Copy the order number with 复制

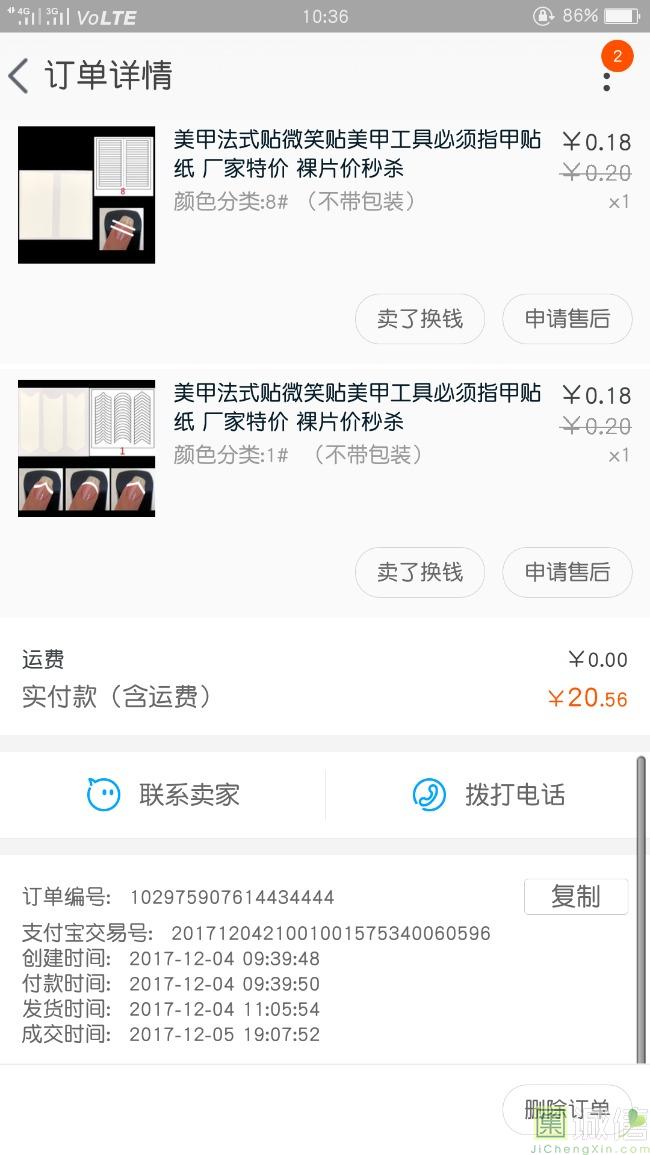(x=576, y=896)
